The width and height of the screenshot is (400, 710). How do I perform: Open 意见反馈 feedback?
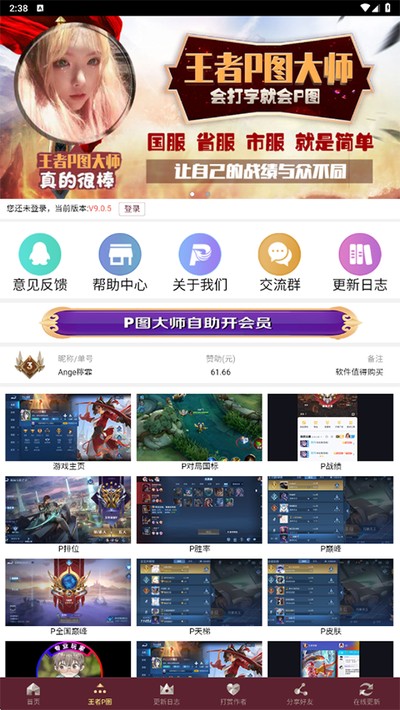(40, 262)
